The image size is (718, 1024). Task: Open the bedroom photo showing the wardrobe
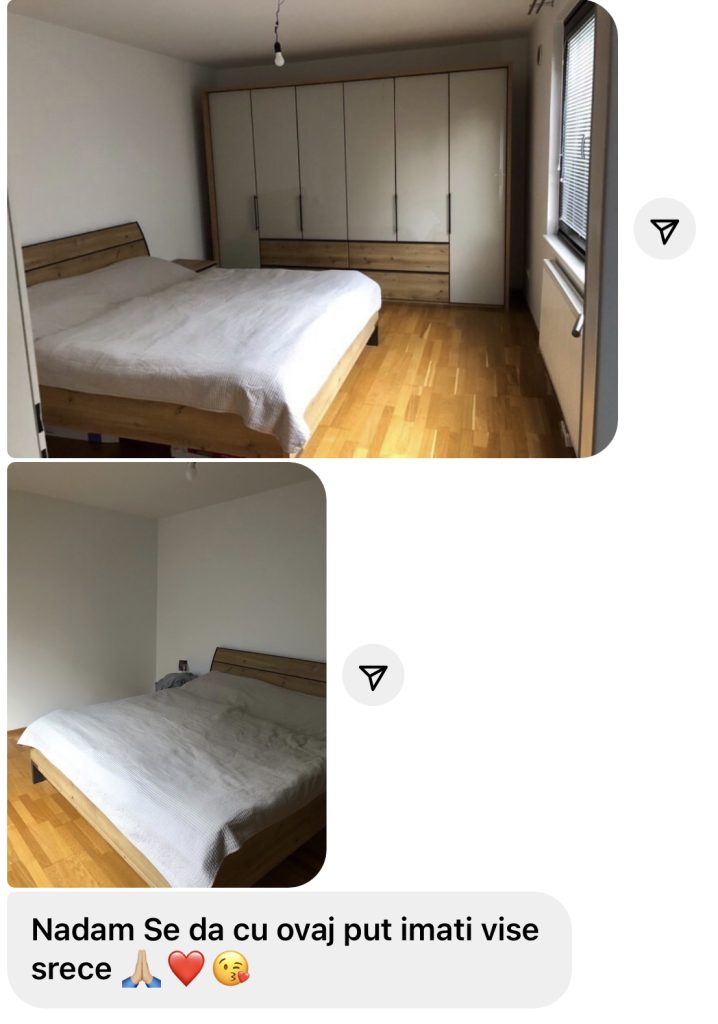pyautogui.click(x=311, y=229)
